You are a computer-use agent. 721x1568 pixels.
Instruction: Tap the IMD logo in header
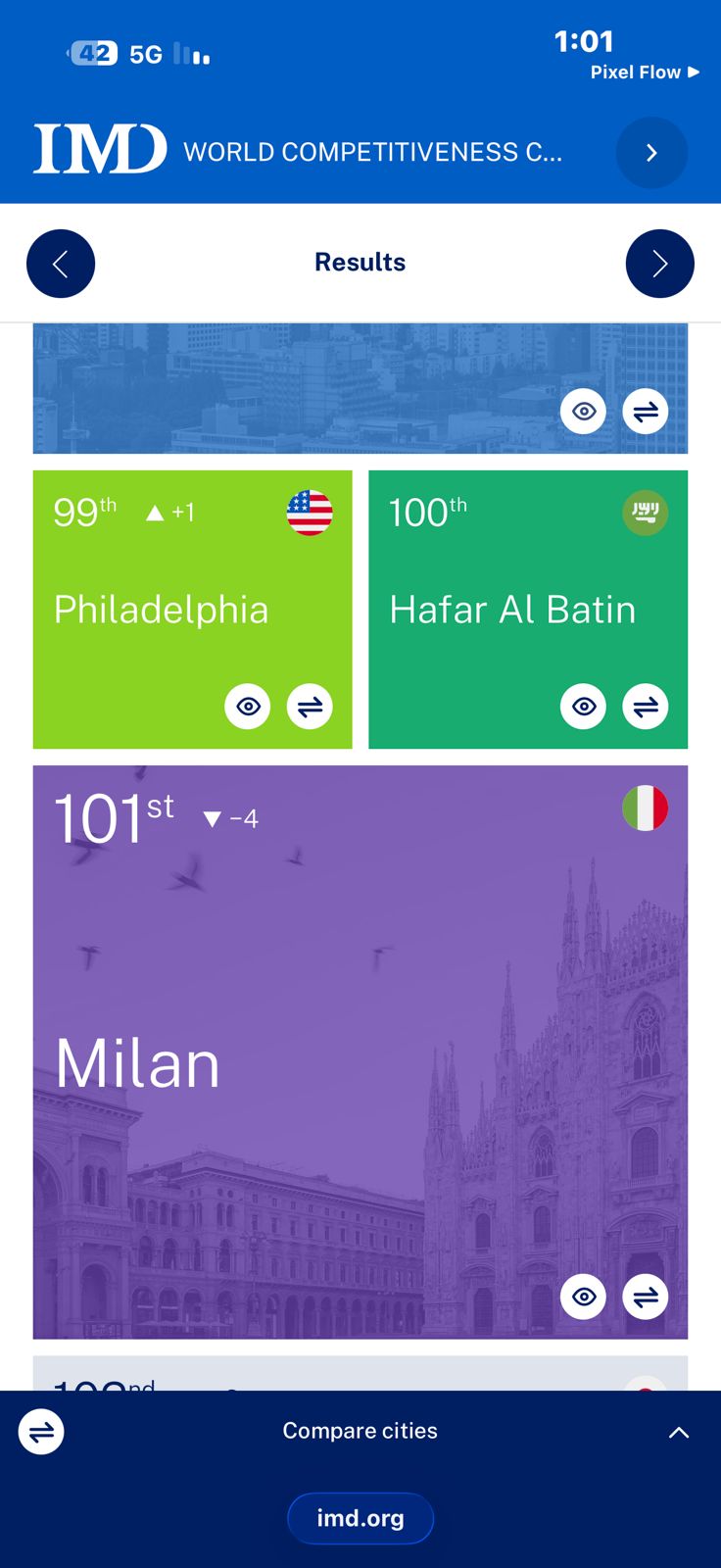(x=100, y=150)
